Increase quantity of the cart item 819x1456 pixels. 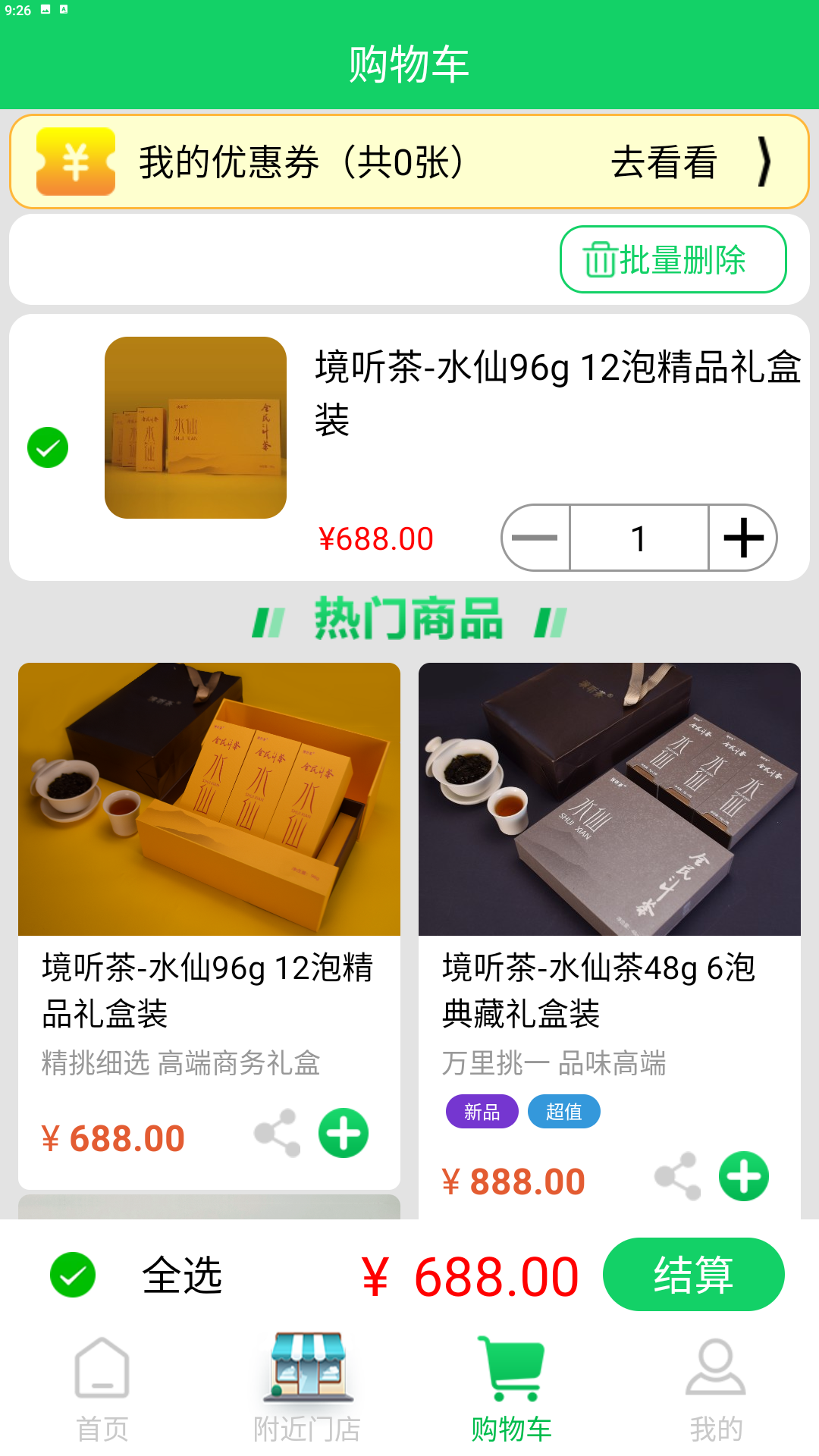tap(743, 538)
